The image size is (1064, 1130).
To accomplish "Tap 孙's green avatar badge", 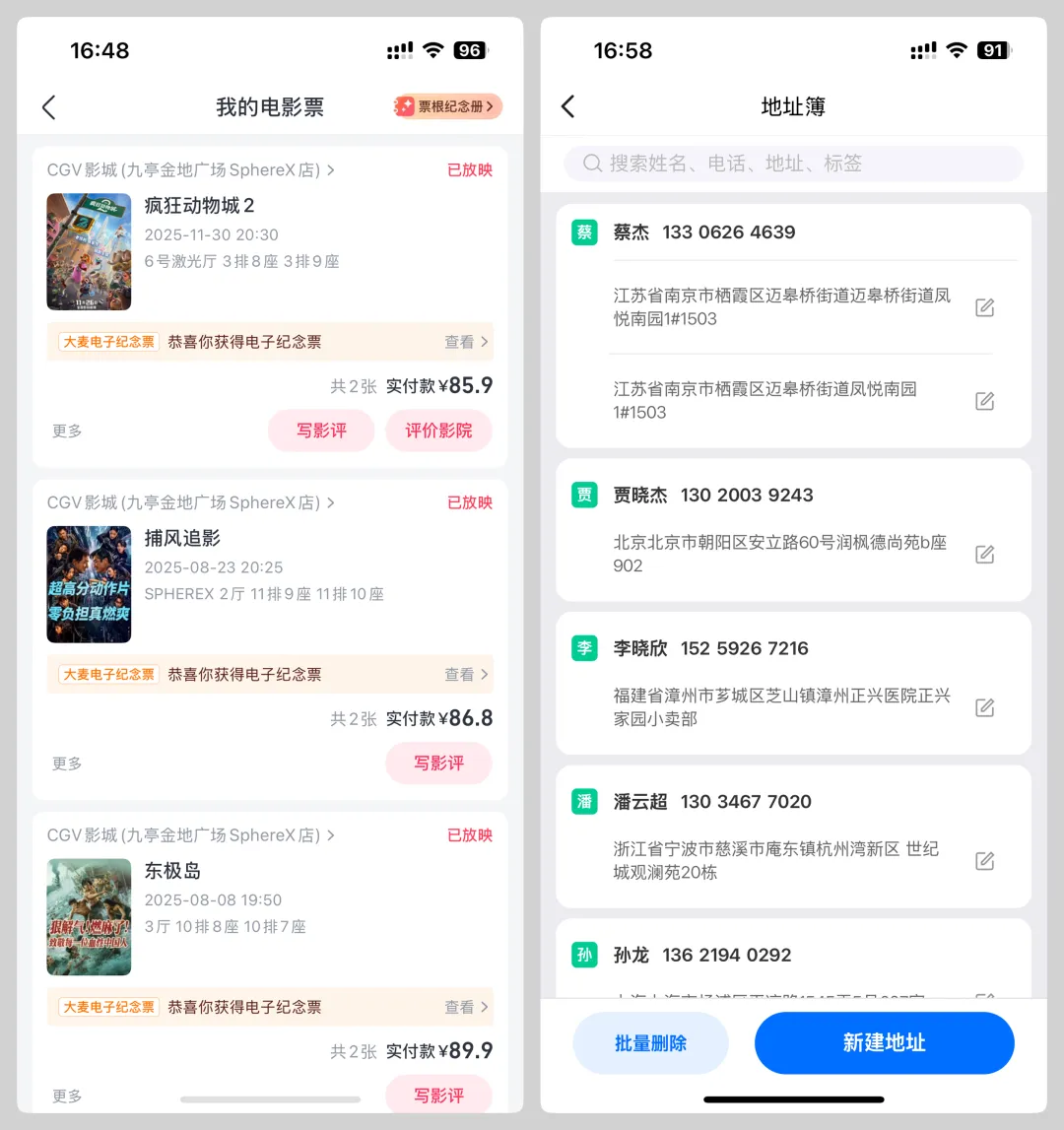I will pyautogui.click(x=584, y=955).
